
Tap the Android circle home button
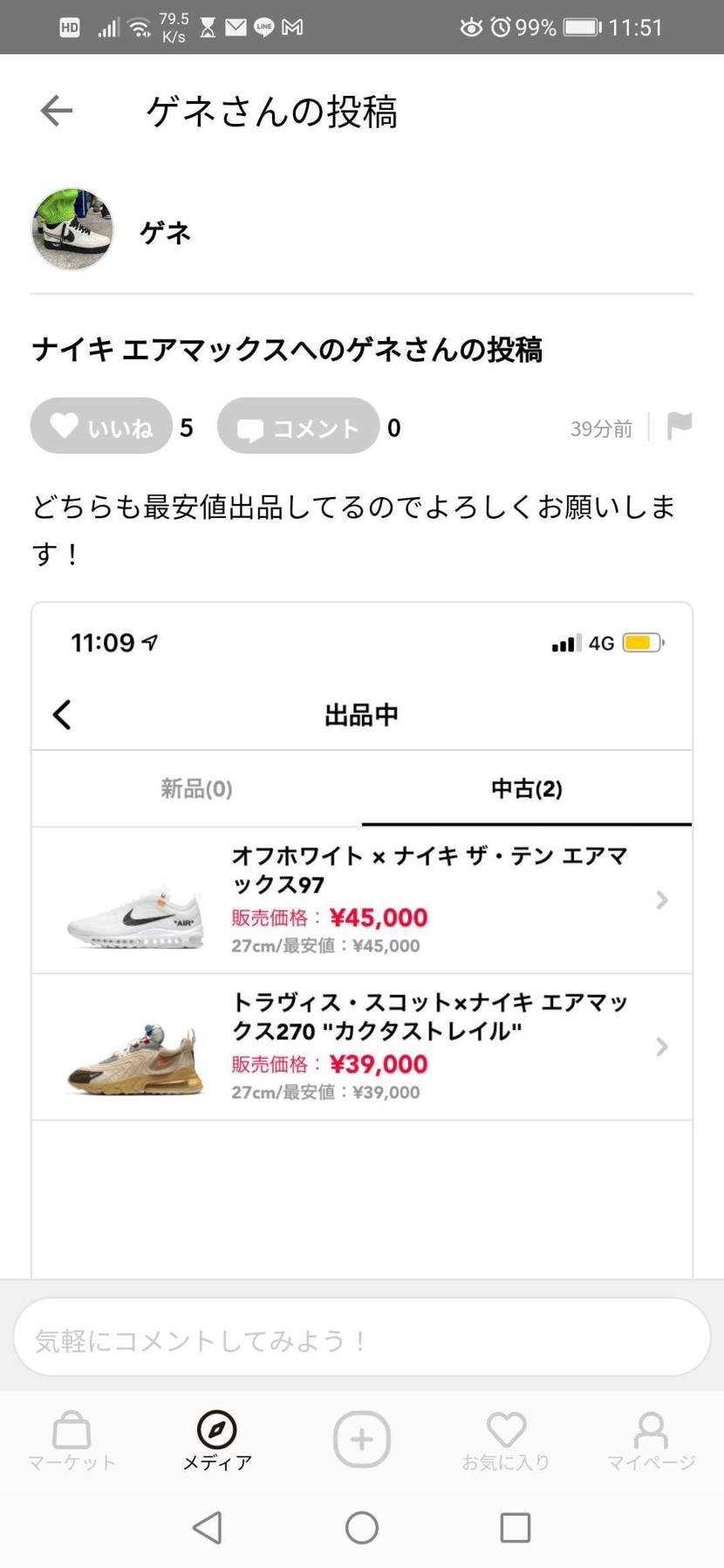(361, 1528)
